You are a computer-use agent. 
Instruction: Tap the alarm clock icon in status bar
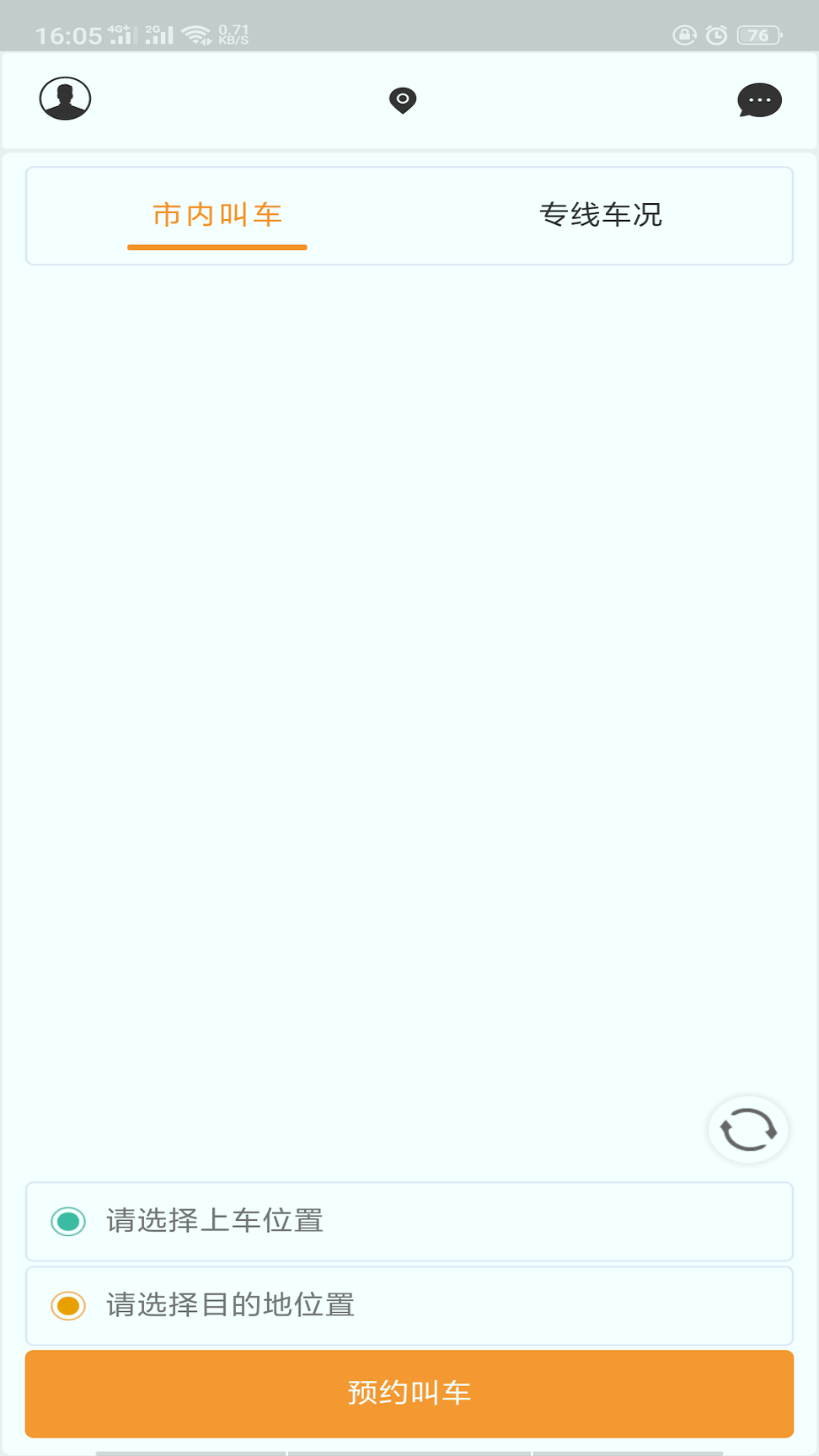point(715,35)
